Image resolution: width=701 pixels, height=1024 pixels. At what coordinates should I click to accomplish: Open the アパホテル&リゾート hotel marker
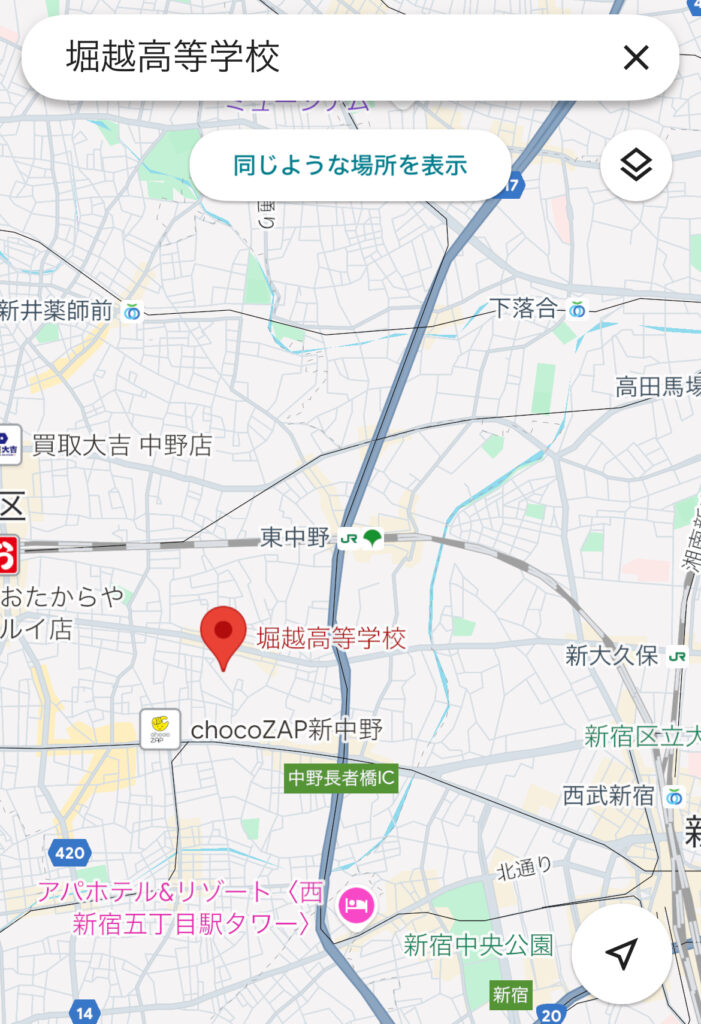(357, 907)
